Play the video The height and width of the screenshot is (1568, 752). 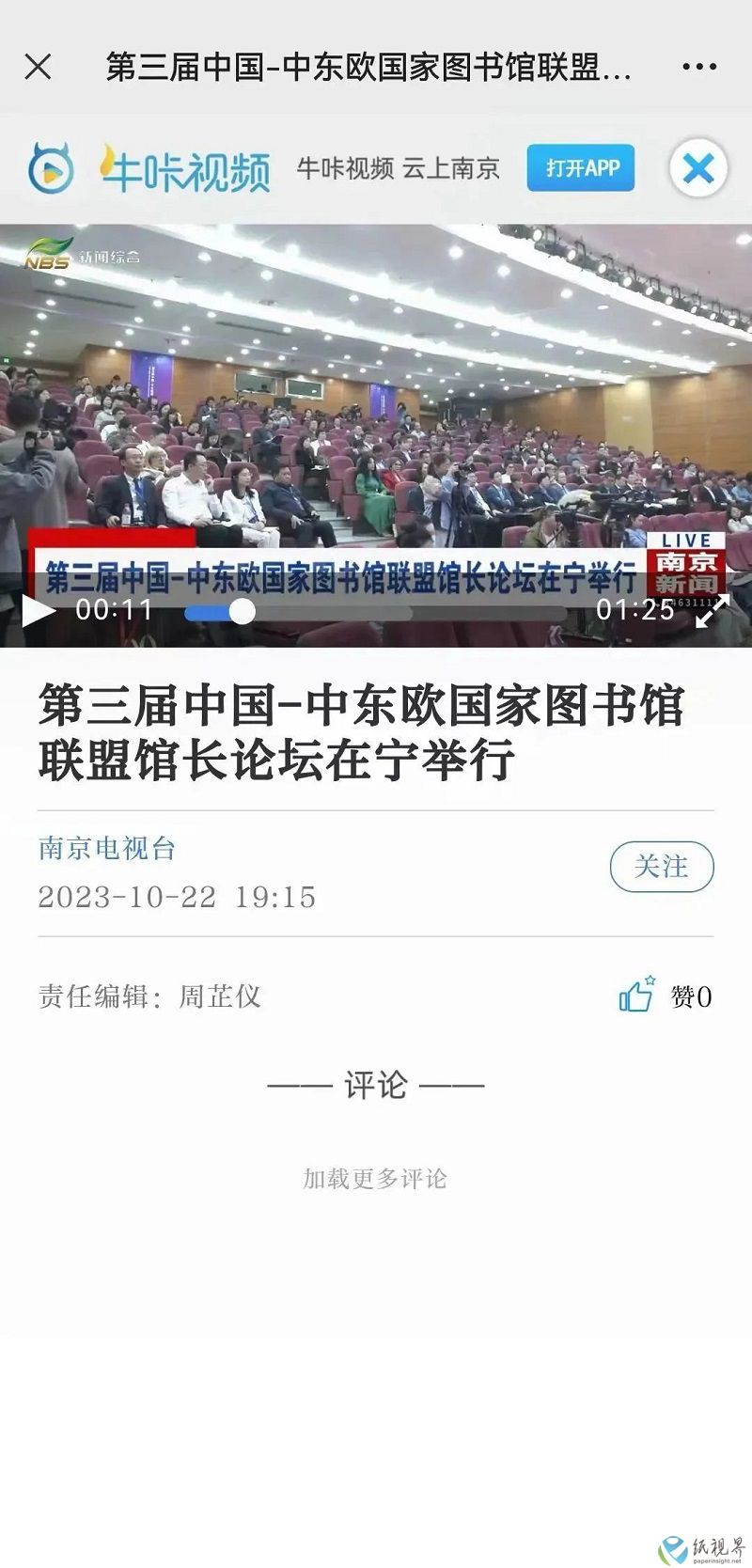(x=39, y=611)
